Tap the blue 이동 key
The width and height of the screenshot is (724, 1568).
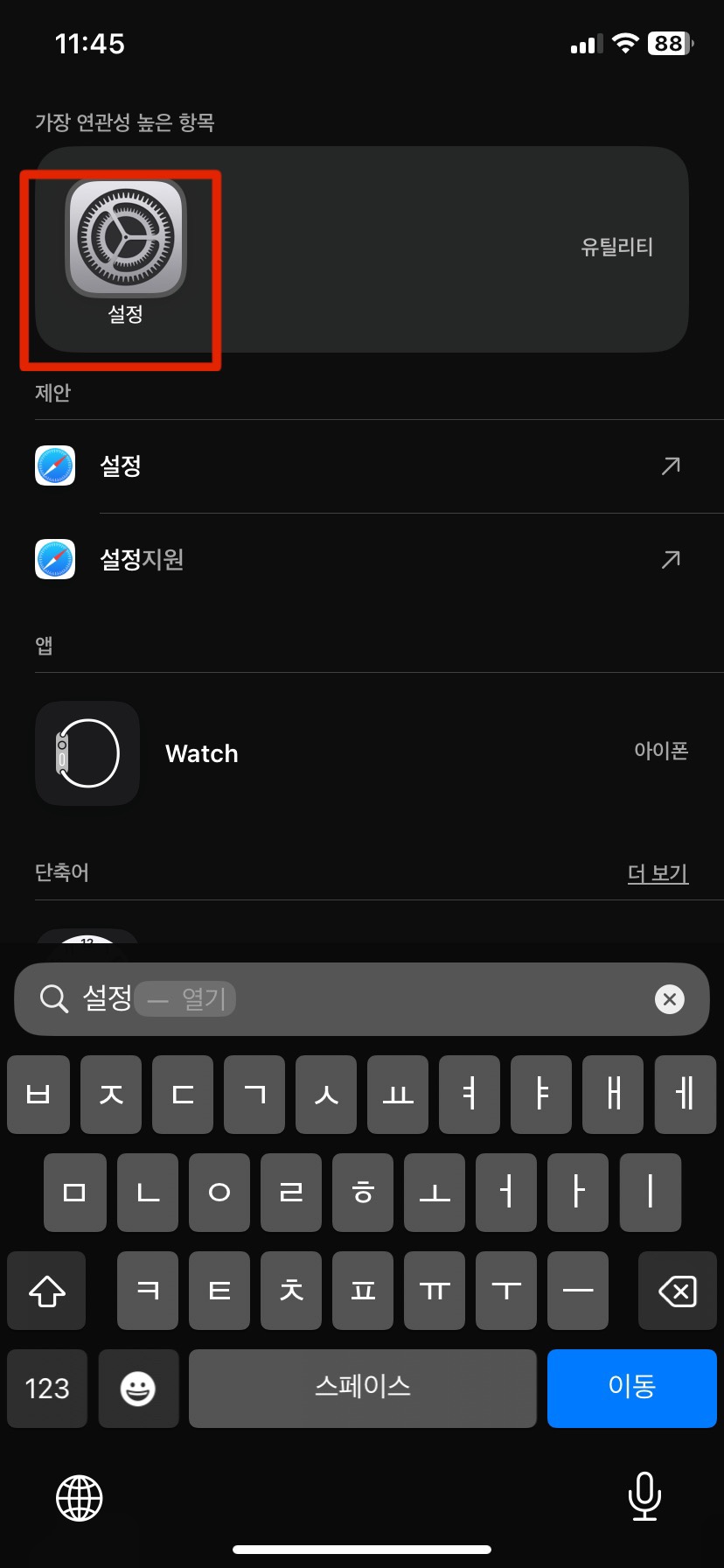(631, 1388)
